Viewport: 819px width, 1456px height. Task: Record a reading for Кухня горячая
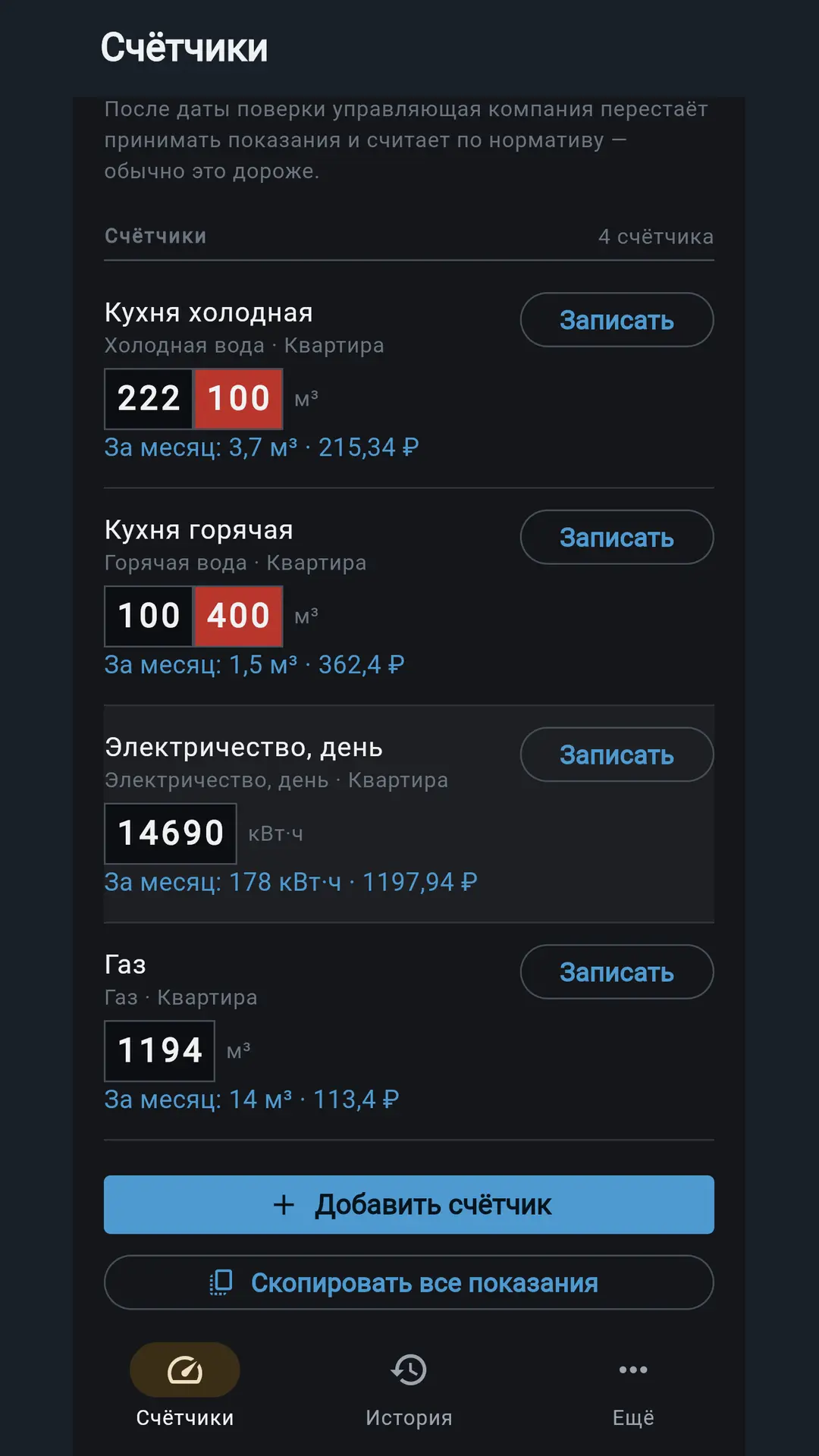pos(617,537)
